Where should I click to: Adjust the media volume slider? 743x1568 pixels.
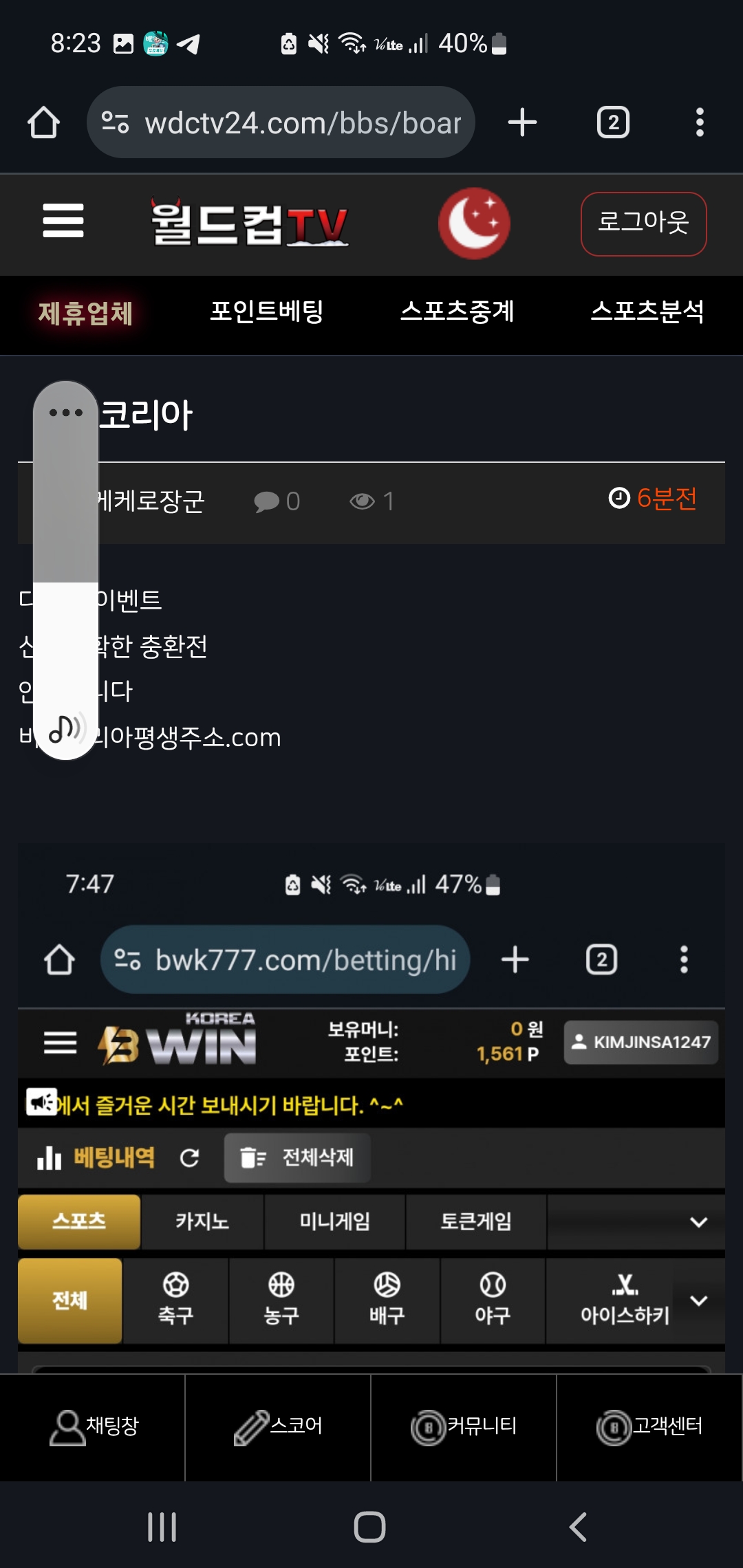tap(66, 571)
